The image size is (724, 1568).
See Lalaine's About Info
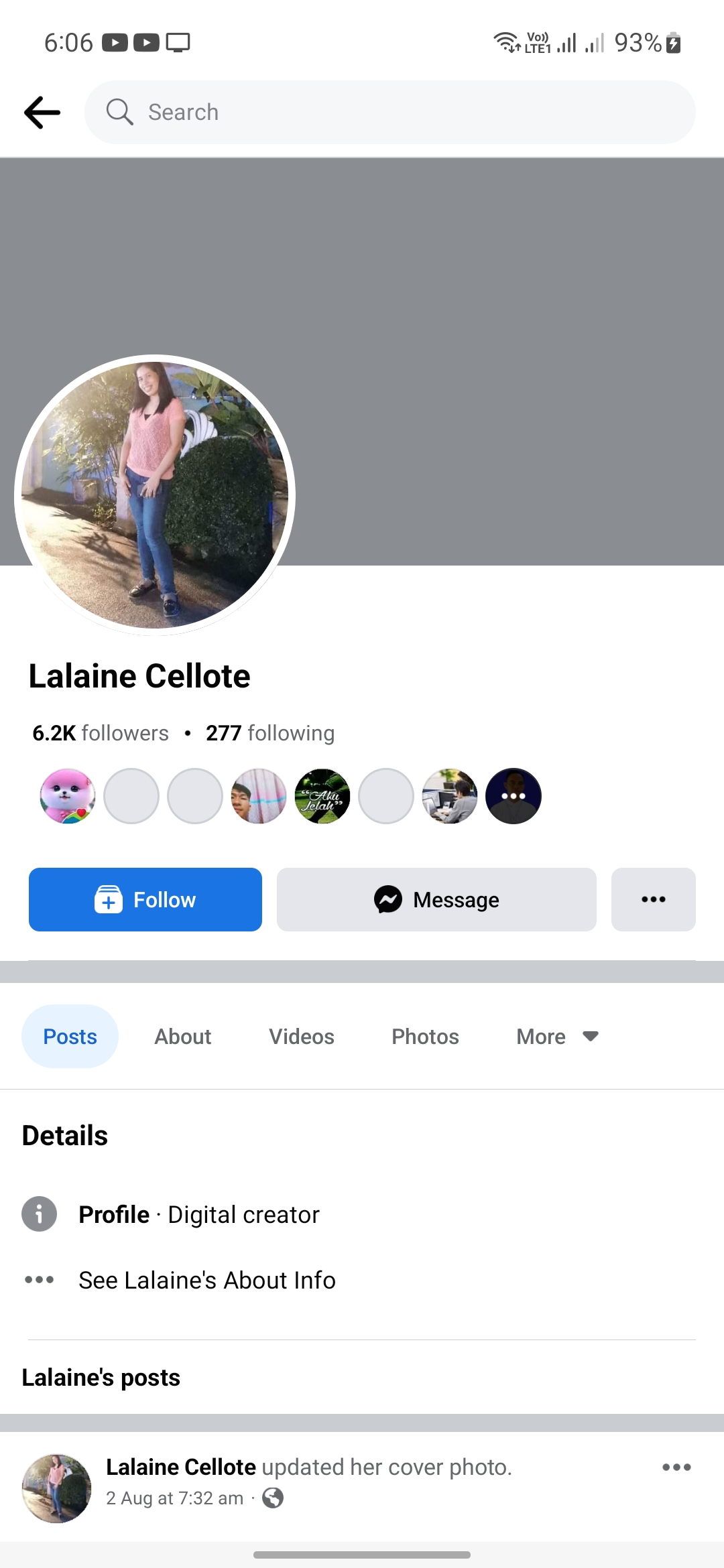pos(207,1280)
